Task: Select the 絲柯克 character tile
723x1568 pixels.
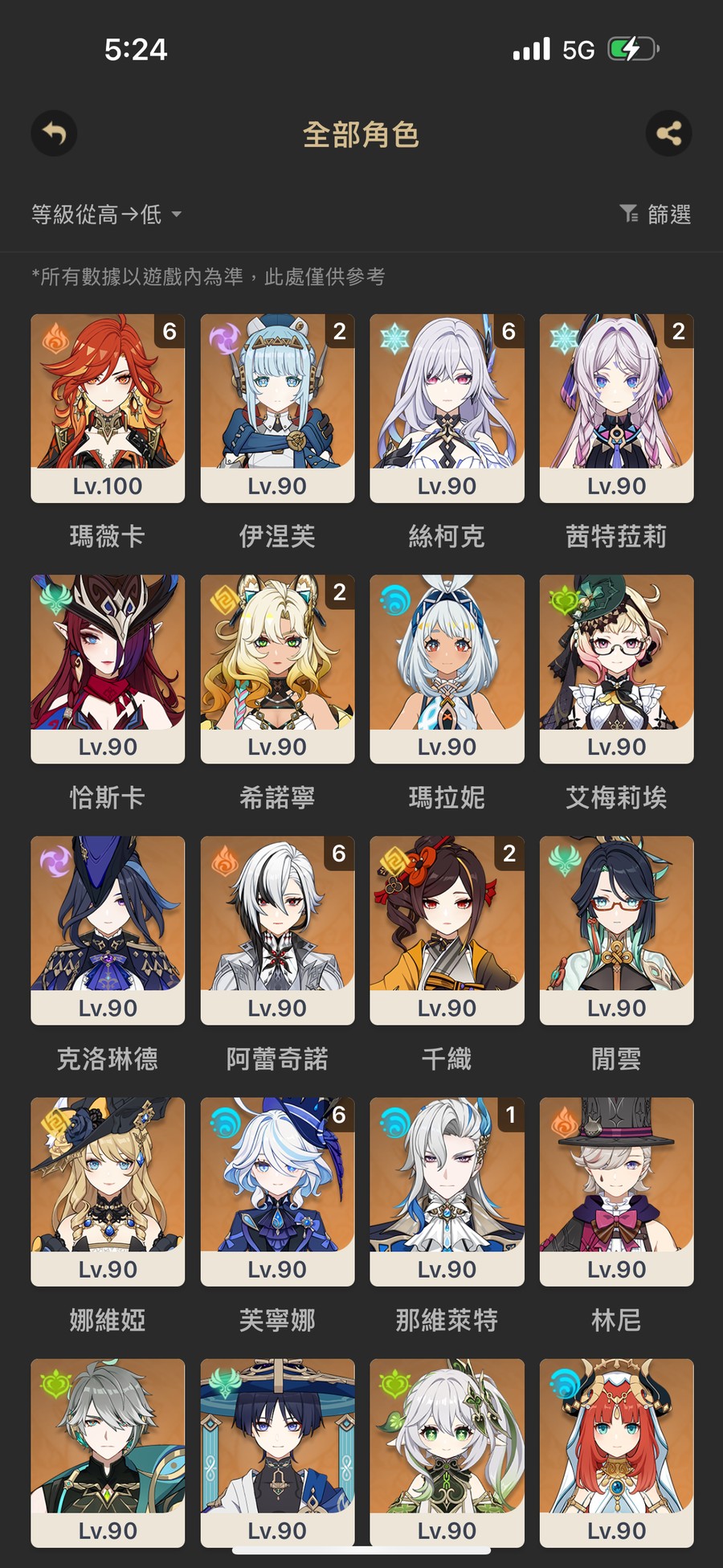Action: click(447, 408)
